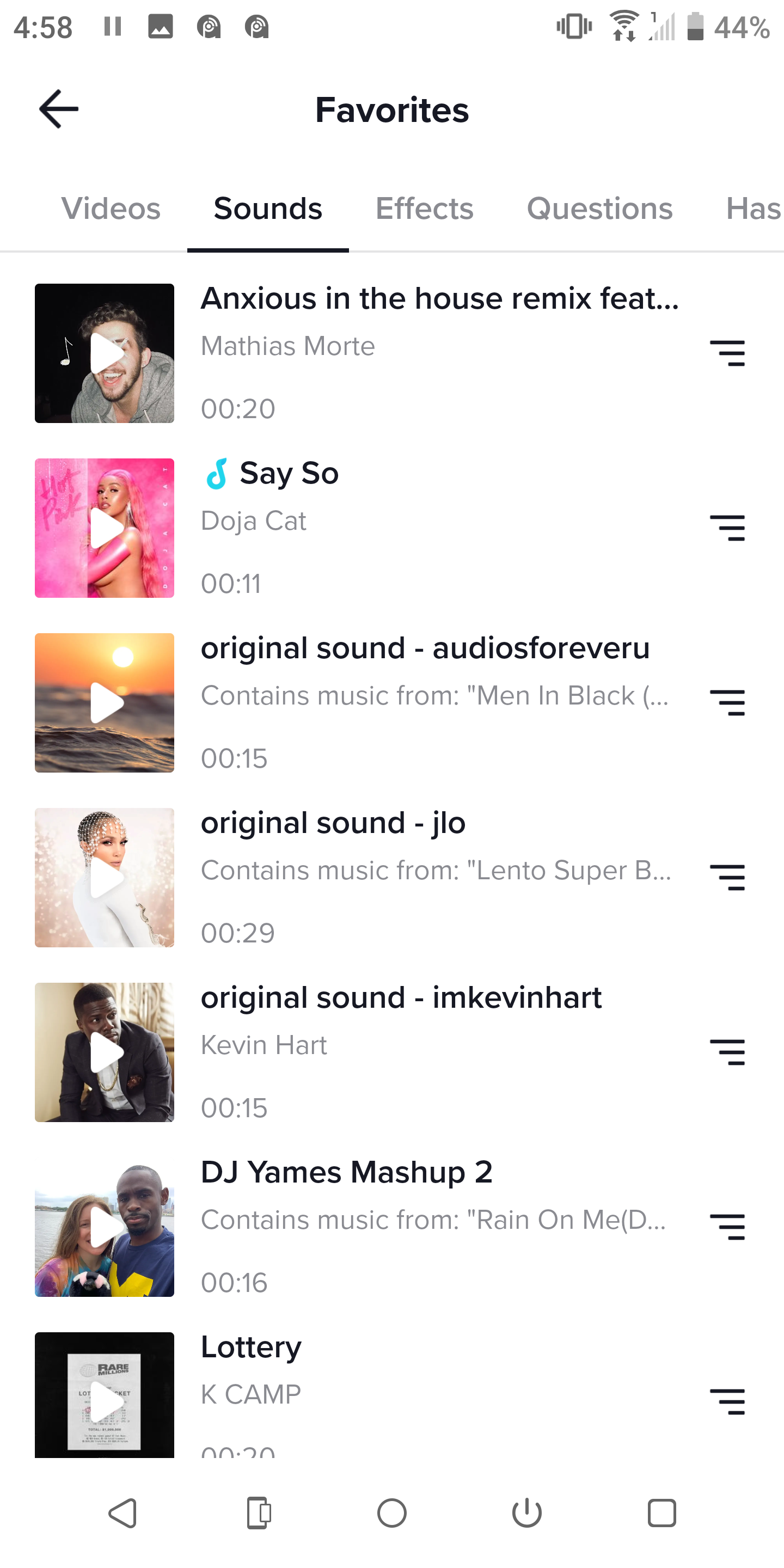Open options menu for original sound - jlo

point(728,877)
